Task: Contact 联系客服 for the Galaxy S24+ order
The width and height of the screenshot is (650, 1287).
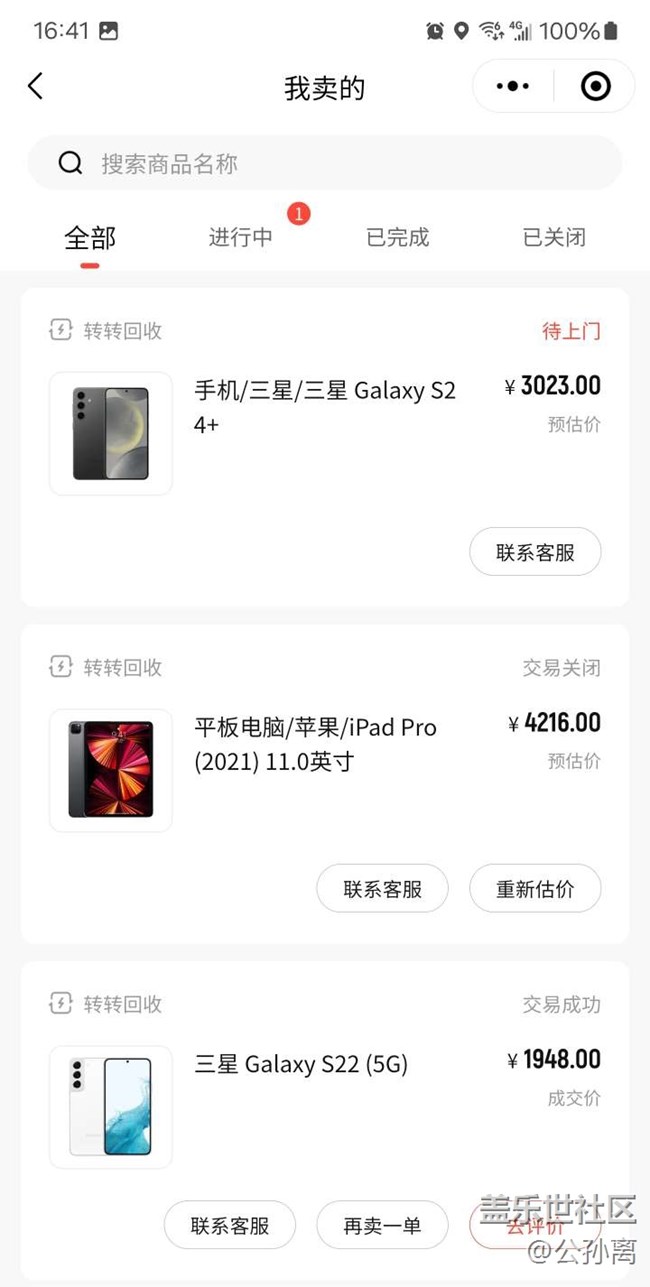Action: (x=535, y=552)
